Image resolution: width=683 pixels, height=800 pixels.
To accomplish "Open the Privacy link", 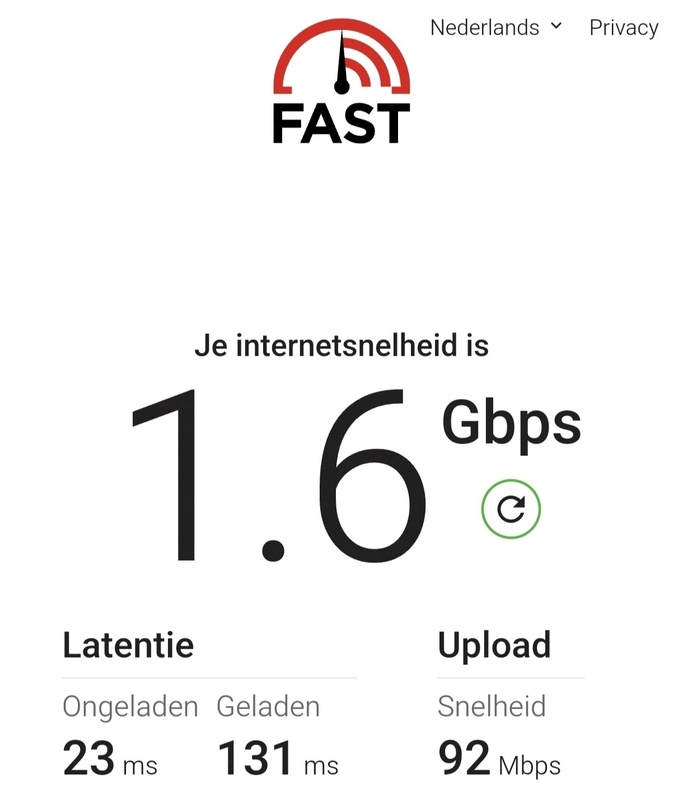I will [623, 28].
